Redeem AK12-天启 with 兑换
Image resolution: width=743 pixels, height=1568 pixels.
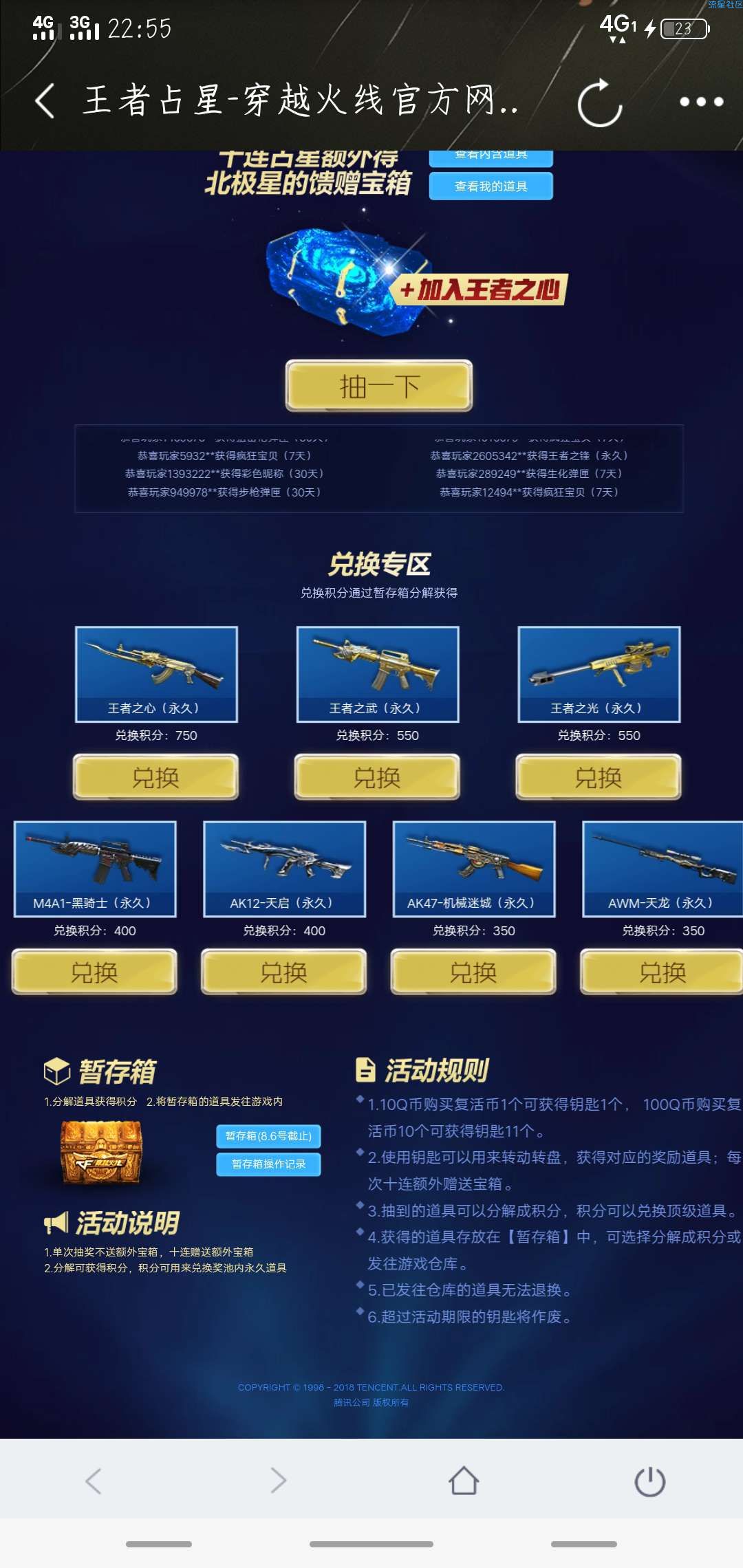(x=284, y=972)
